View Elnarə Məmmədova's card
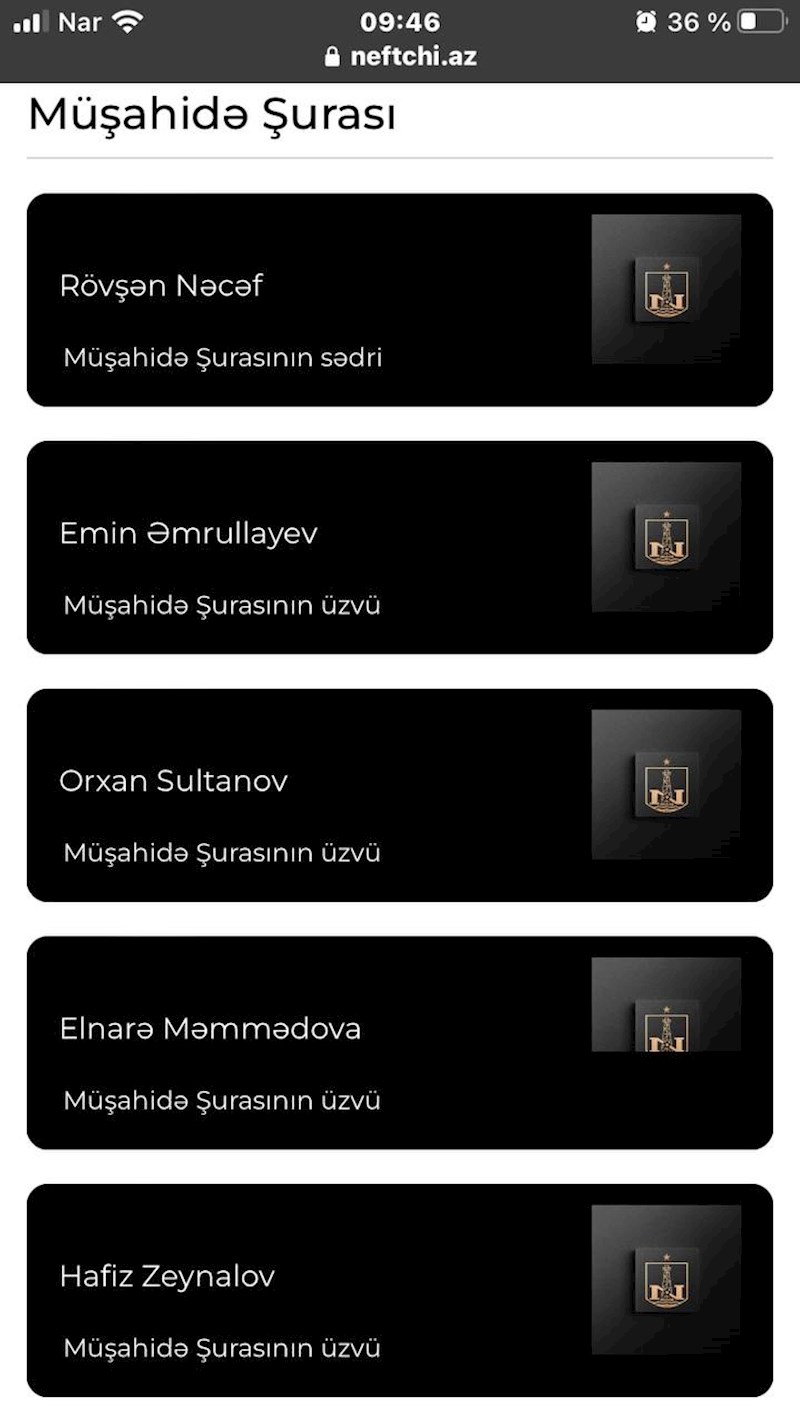This screenshot has height=1424, width=800. (399, 1042)
